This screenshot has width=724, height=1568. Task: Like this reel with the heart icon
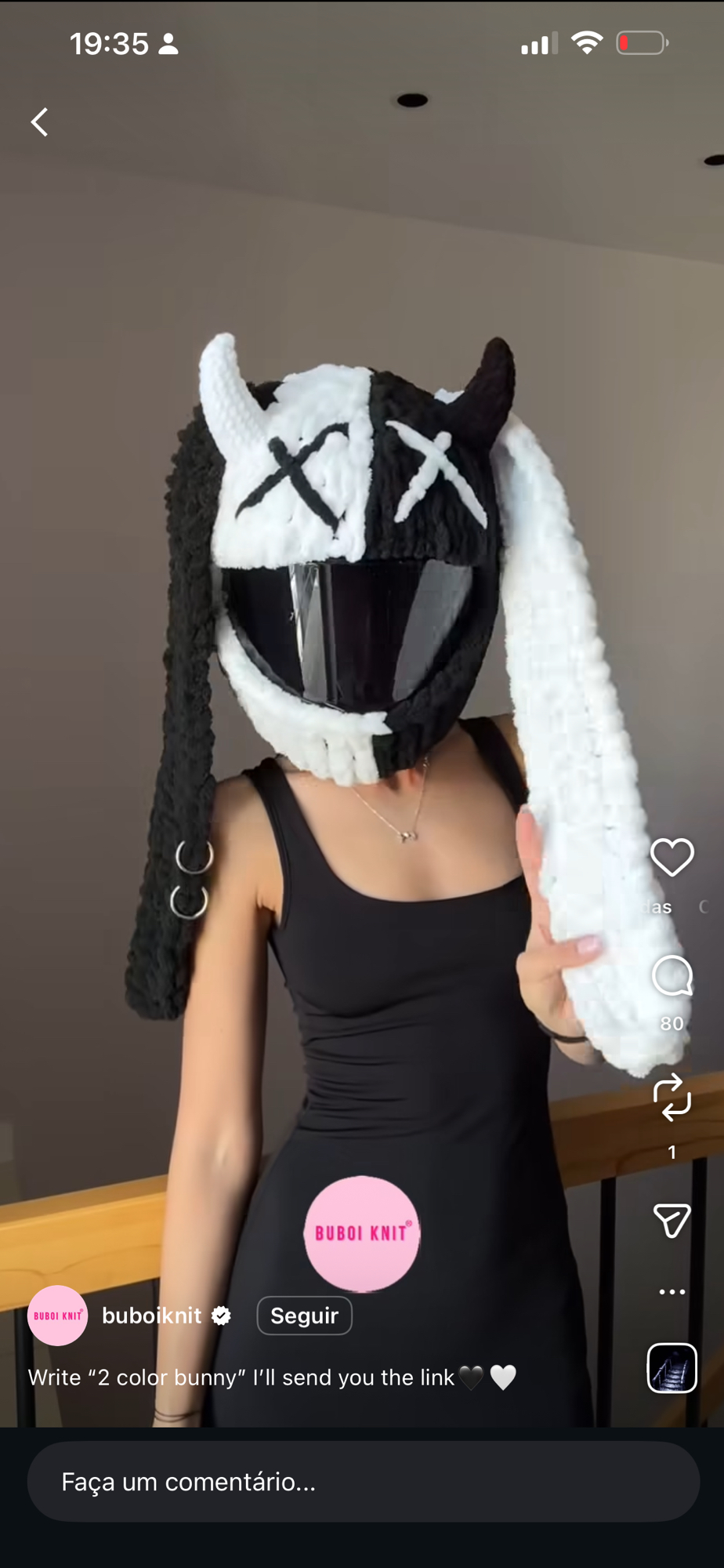(672, 857)
